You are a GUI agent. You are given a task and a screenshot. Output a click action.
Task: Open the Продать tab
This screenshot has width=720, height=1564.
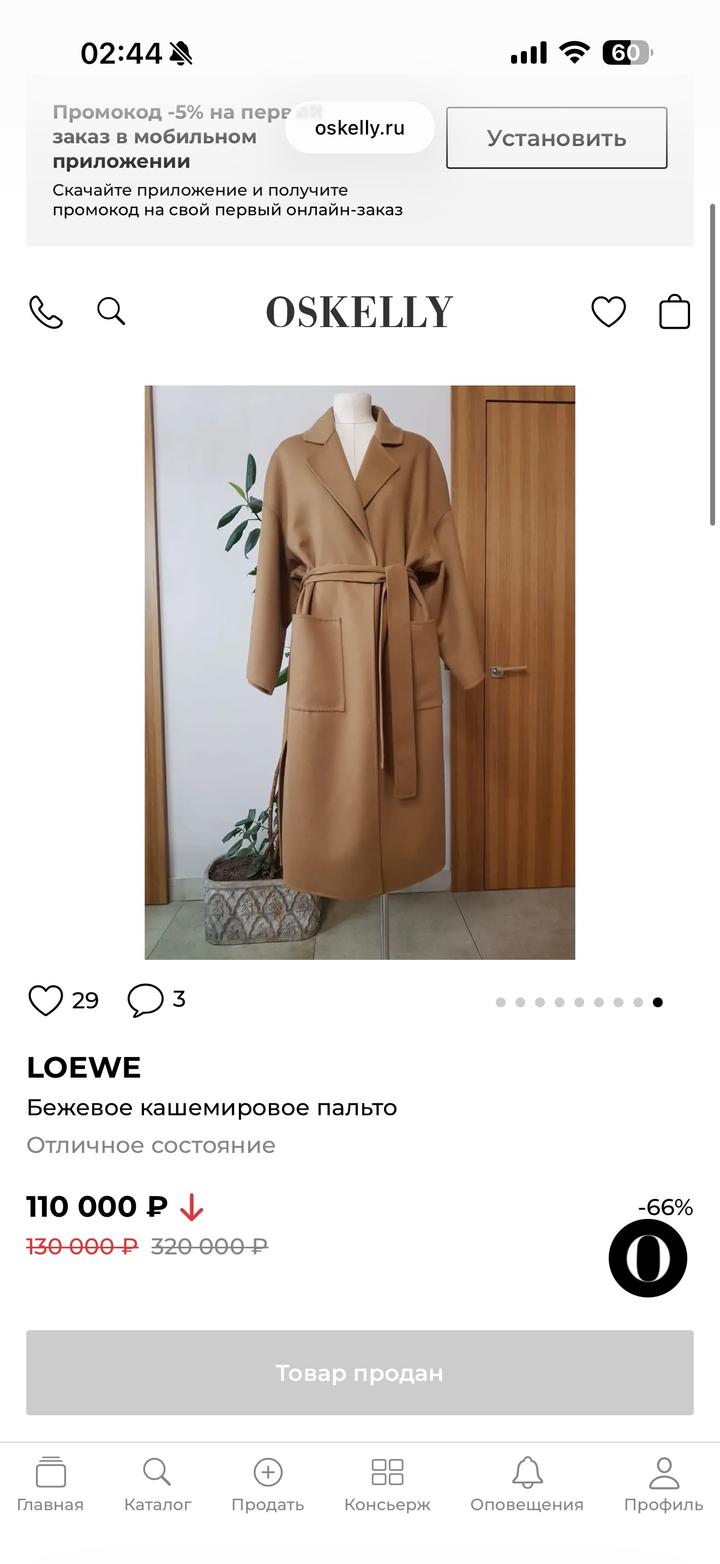pyautogui.click(x=267, y=1484)
